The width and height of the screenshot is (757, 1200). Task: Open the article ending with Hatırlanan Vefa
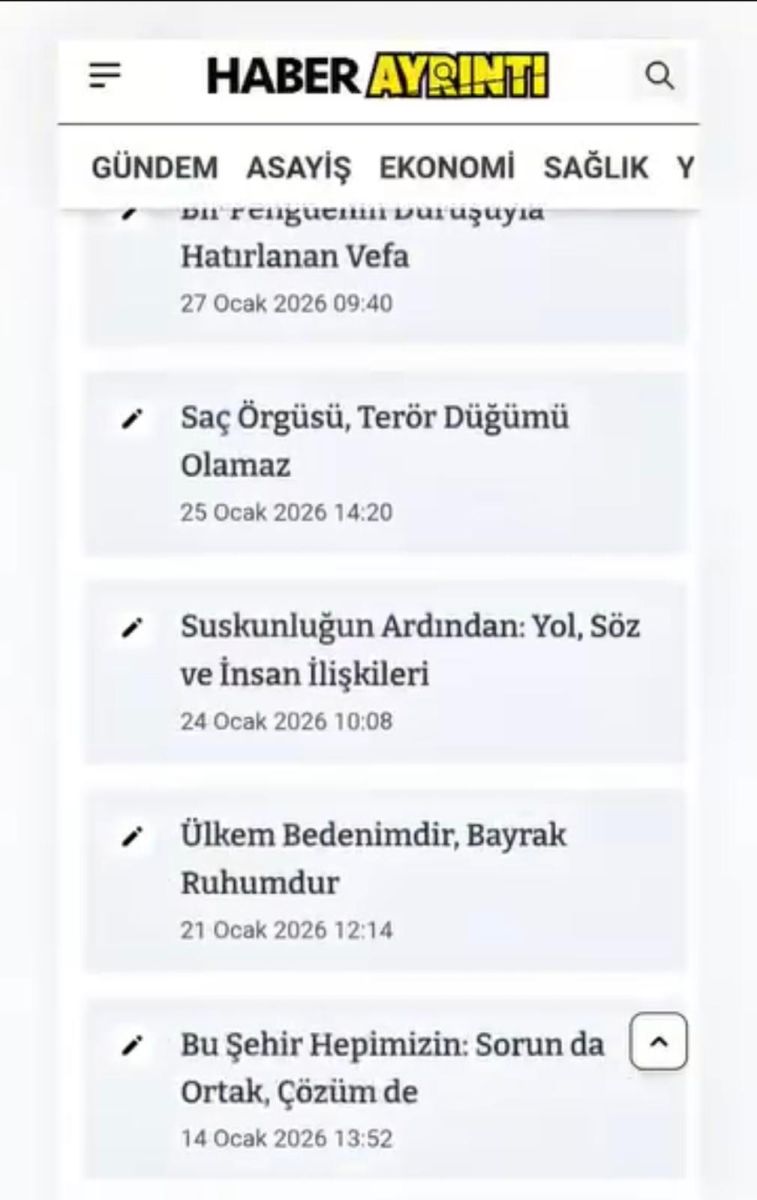click(294, 257)
